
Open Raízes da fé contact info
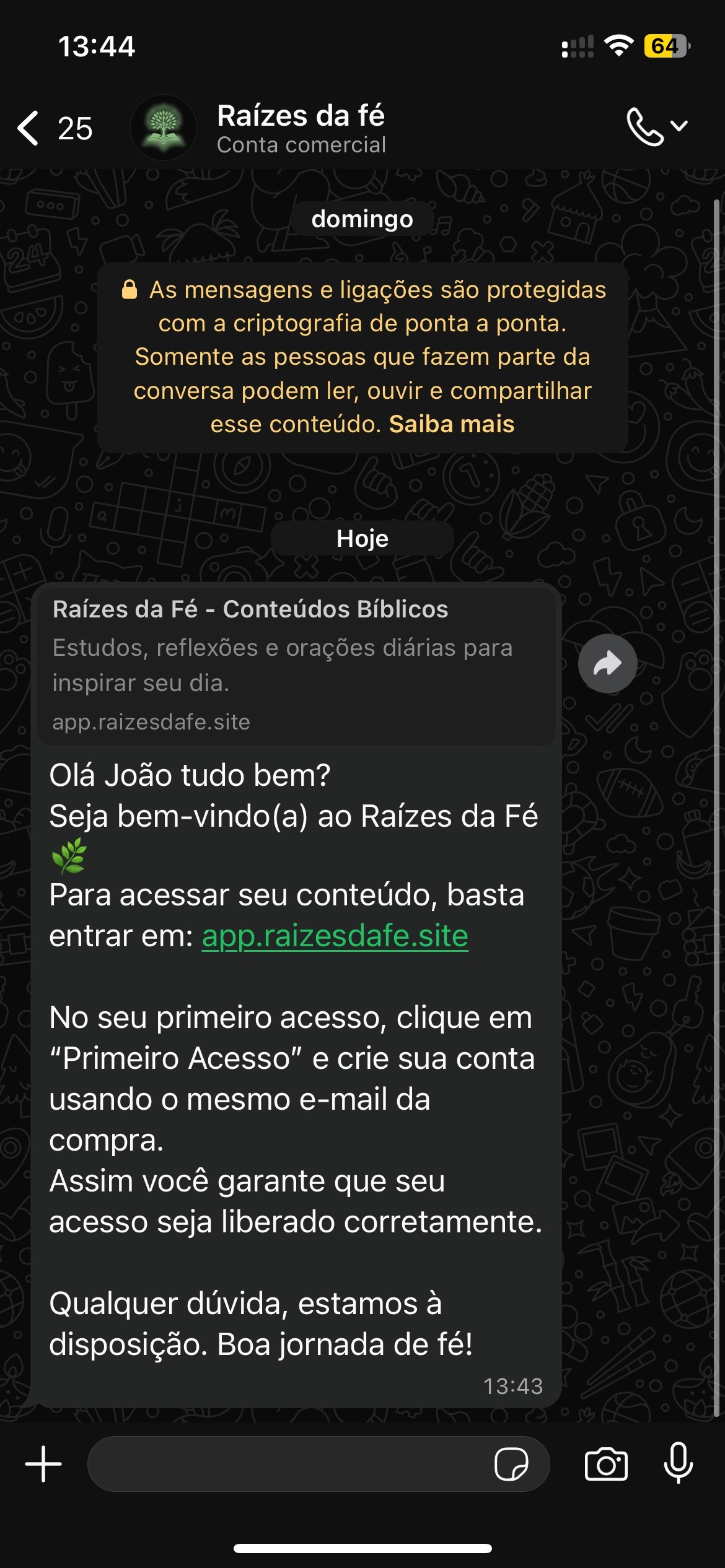click(x=301, y=128)
